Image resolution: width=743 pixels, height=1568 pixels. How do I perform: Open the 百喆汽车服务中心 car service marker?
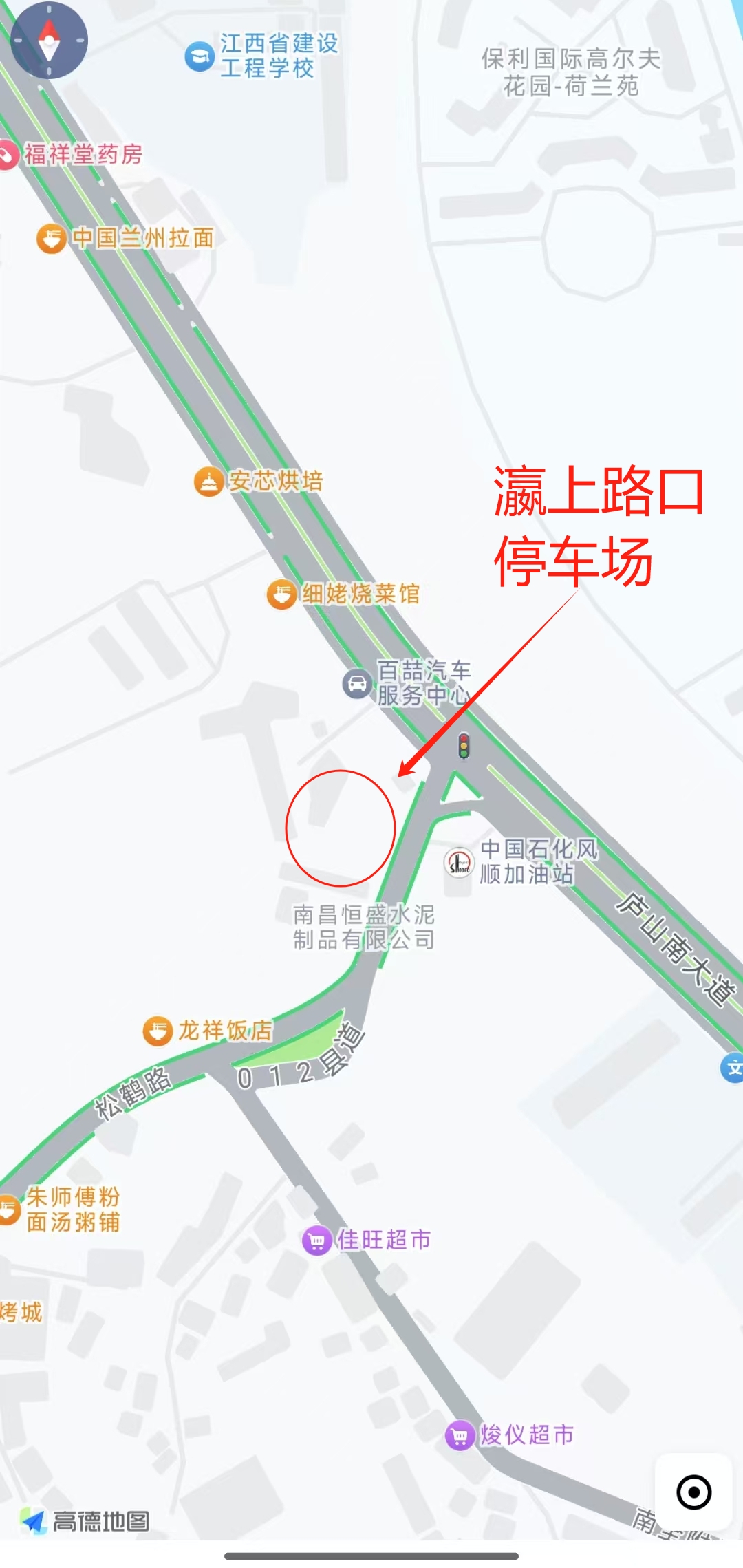point(357,683)
